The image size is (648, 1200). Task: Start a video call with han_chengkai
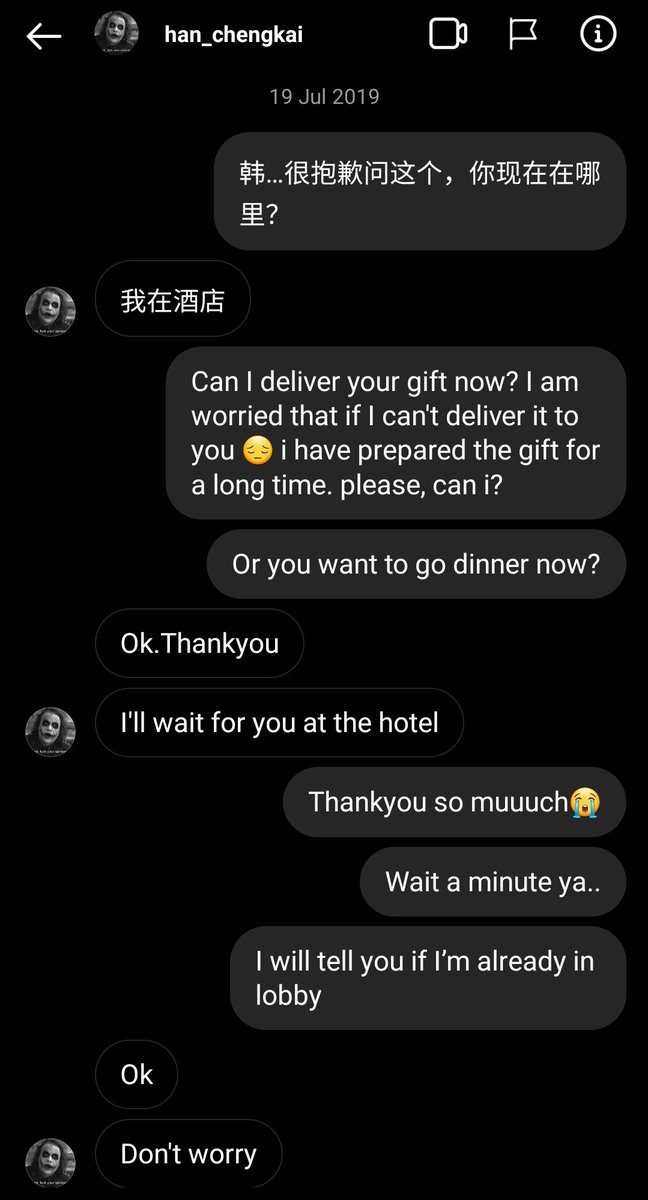(x=448, y=35)
